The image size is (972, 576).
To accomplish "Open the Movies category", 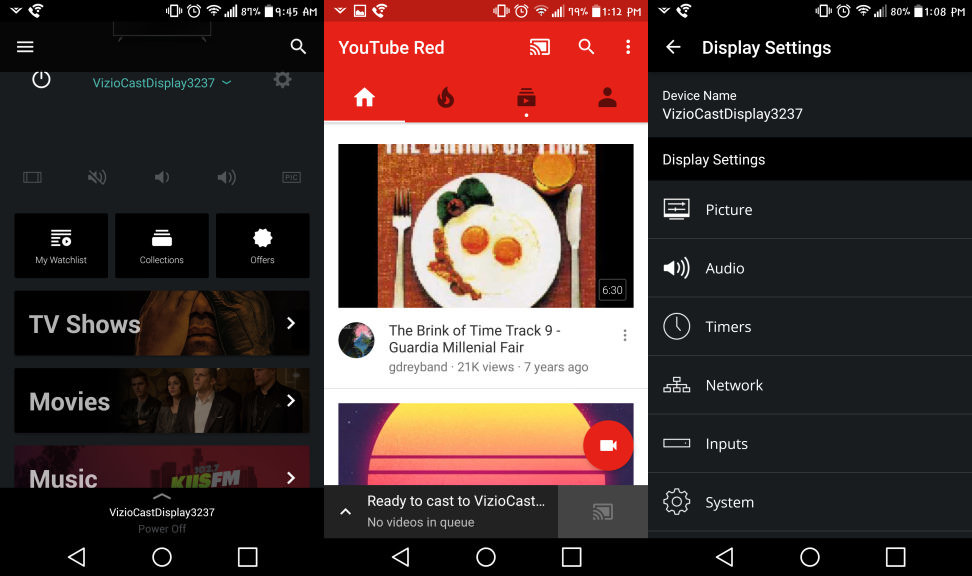I will pyautogui.click(x=162, y=401).
